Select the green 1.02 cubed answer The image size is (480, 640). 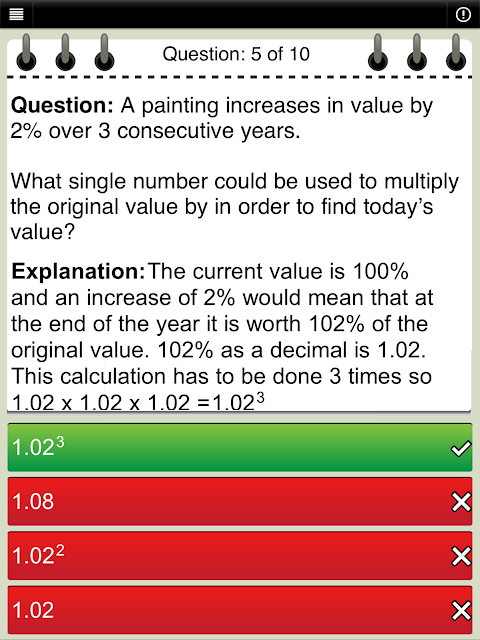(x=240, y=448)
